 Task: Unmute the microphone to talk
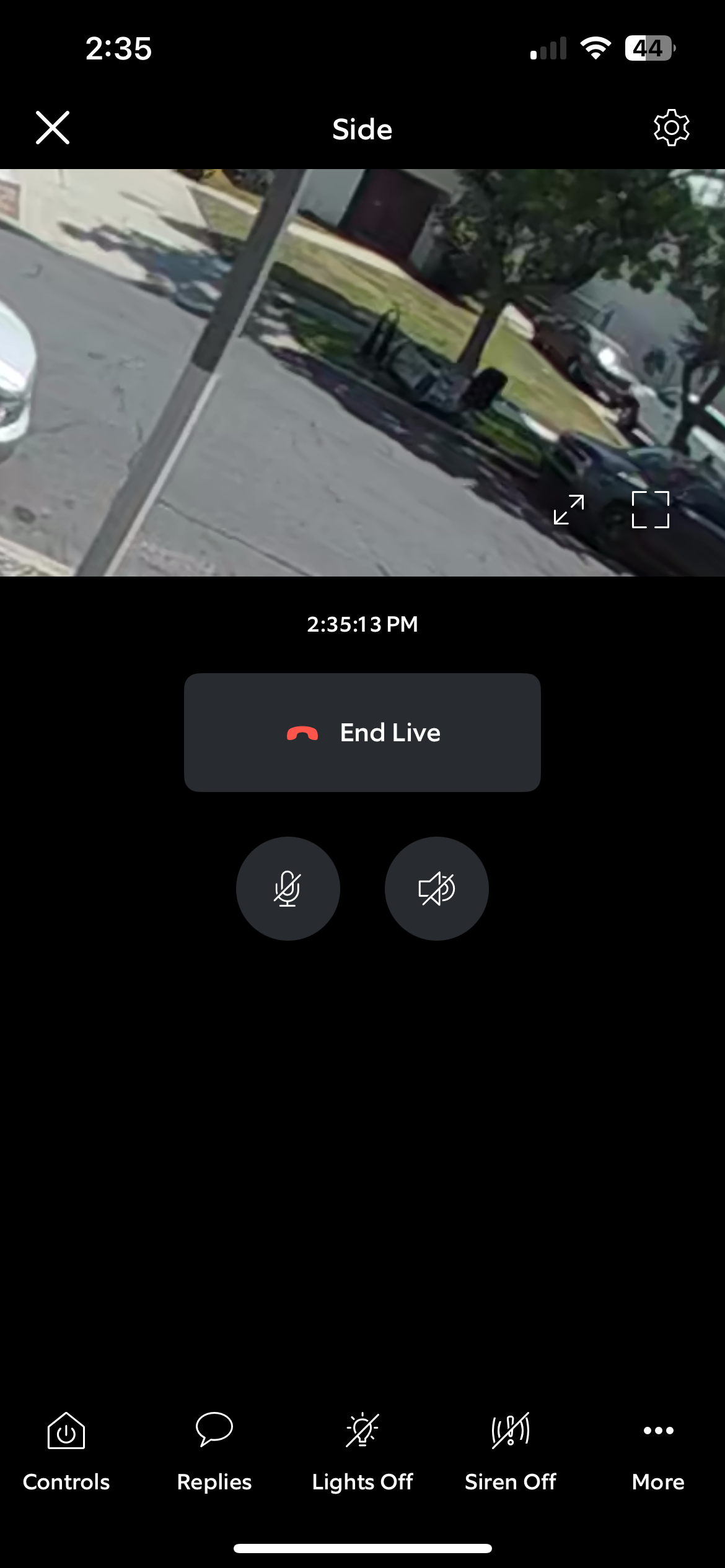[288, 889]
